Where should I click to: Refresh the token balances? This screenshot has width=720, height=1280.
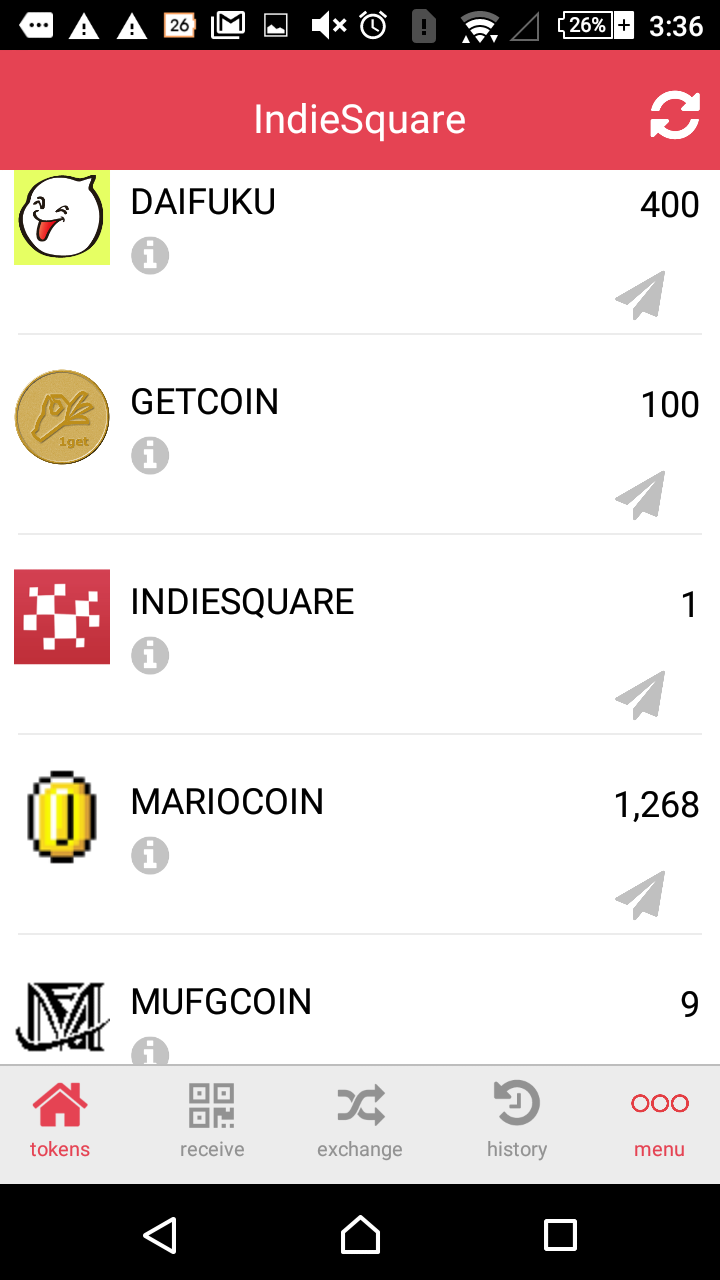(x=675, y=116)
